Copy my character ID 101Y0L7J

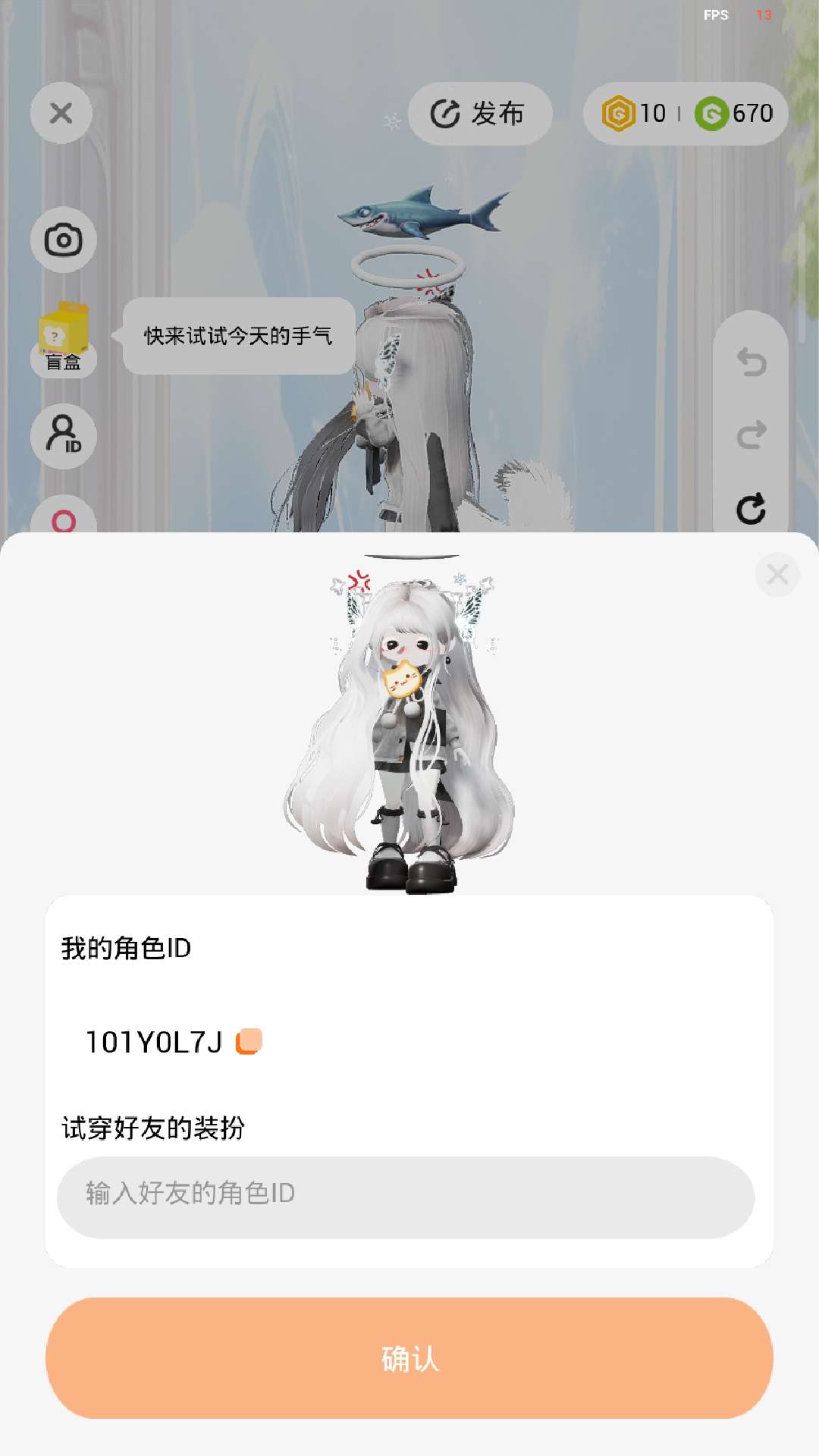click(249, 1041)
